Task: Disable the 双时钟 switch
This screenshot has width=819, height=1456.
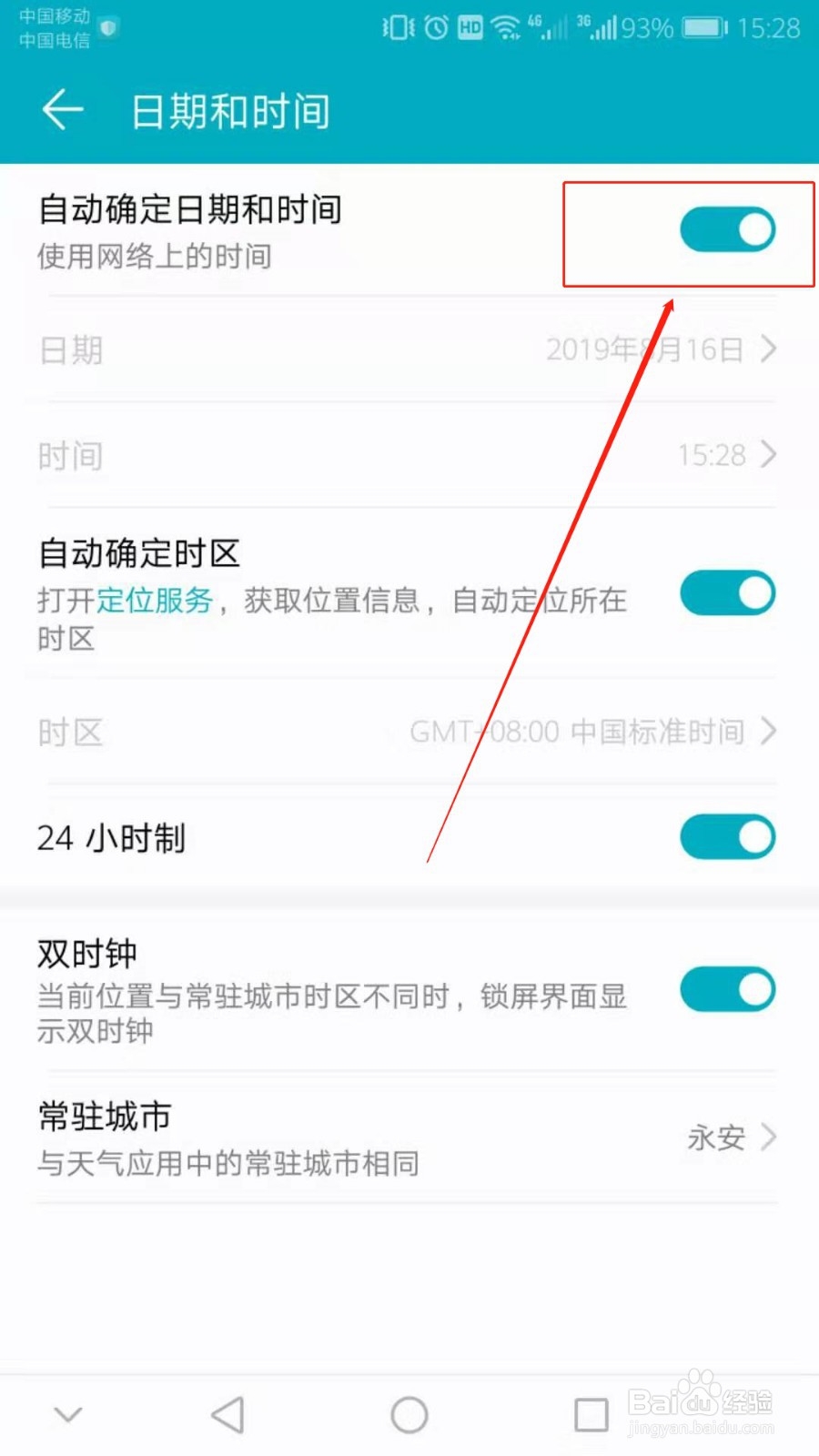Action: (726, 989)
